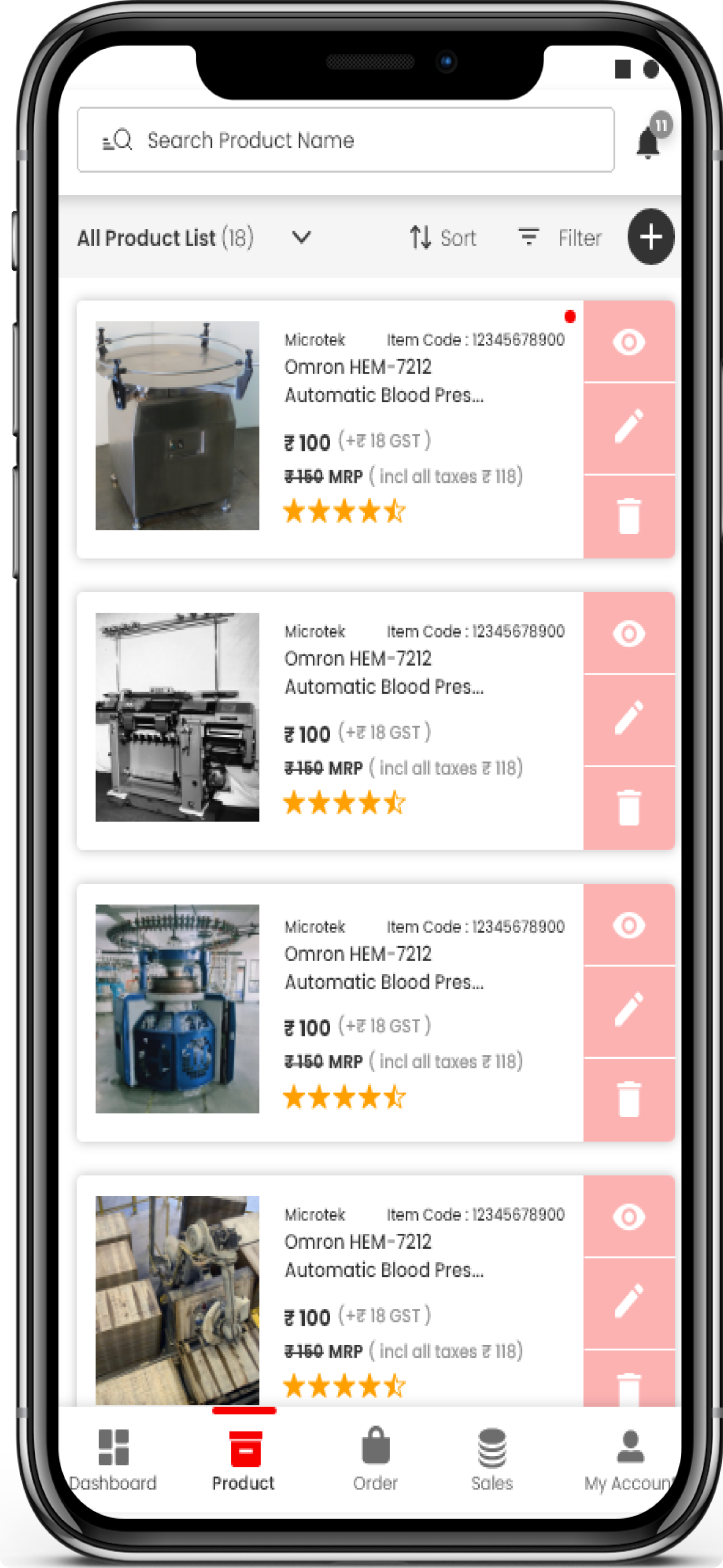Select the Product tab
The width and height of the screenshot is (723, 1568).
coord(243,1459)
